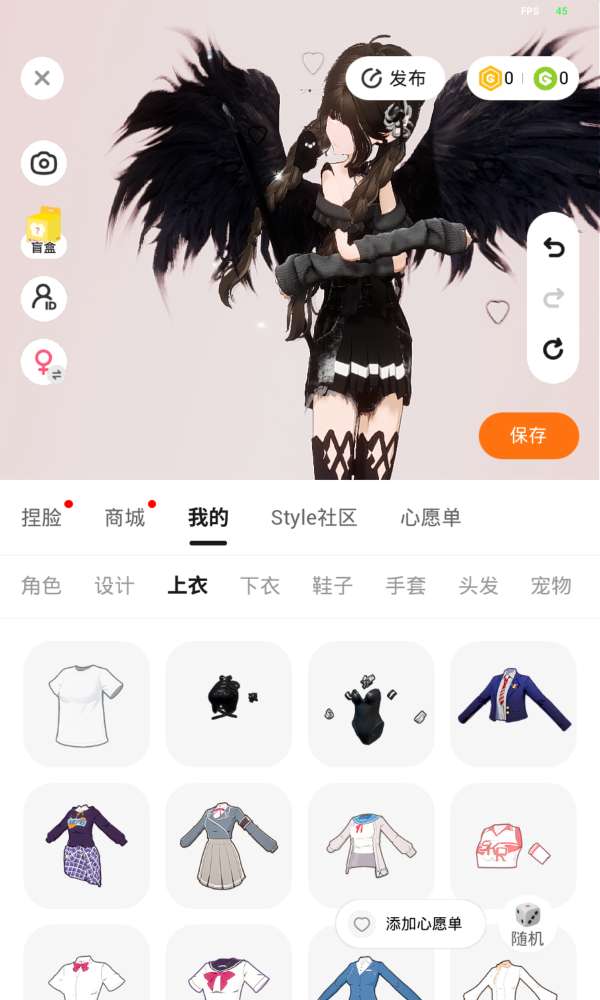
Task: Switch to the 捏脸 tab
Action: pos(42,517)
